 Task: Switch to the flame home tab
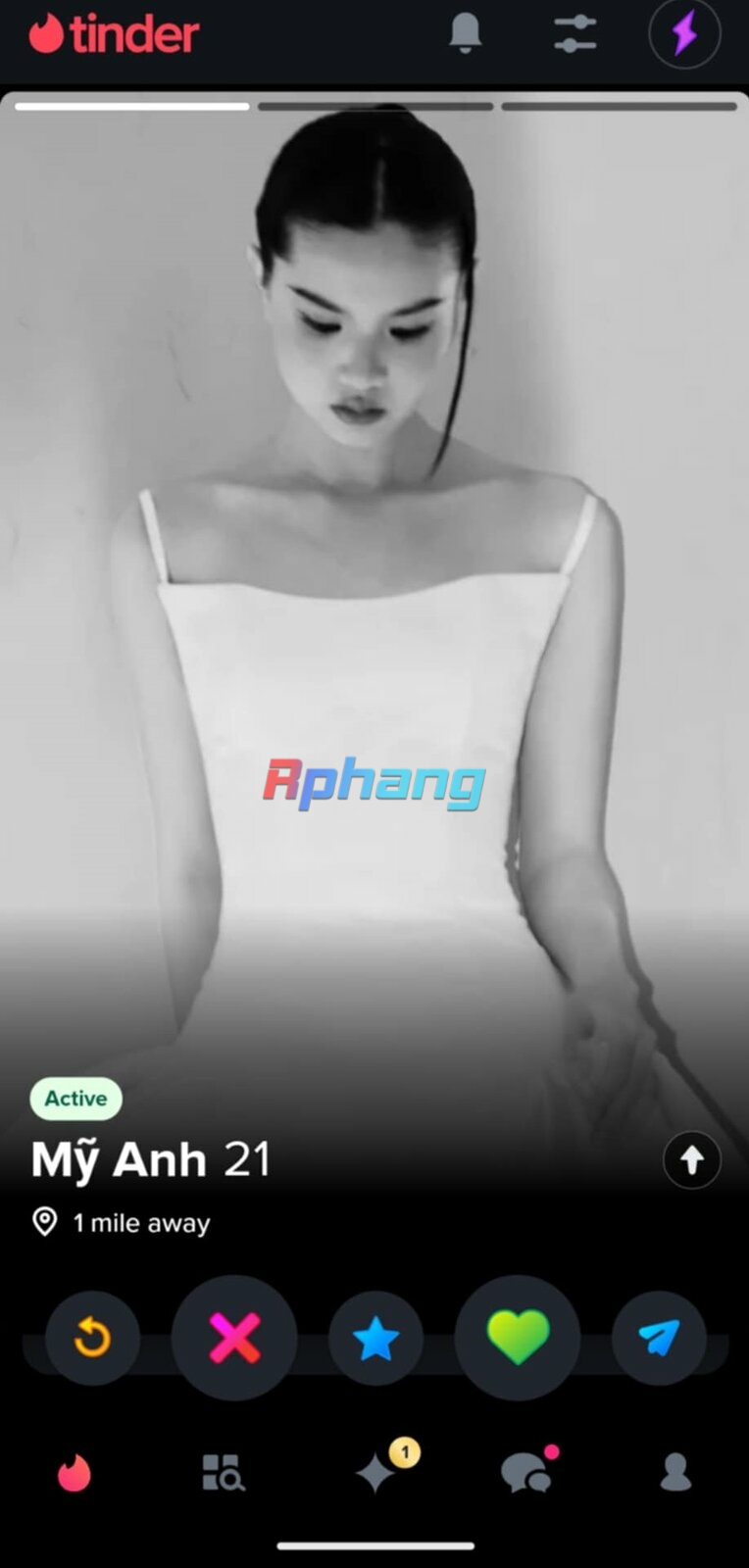point(75,1472)
